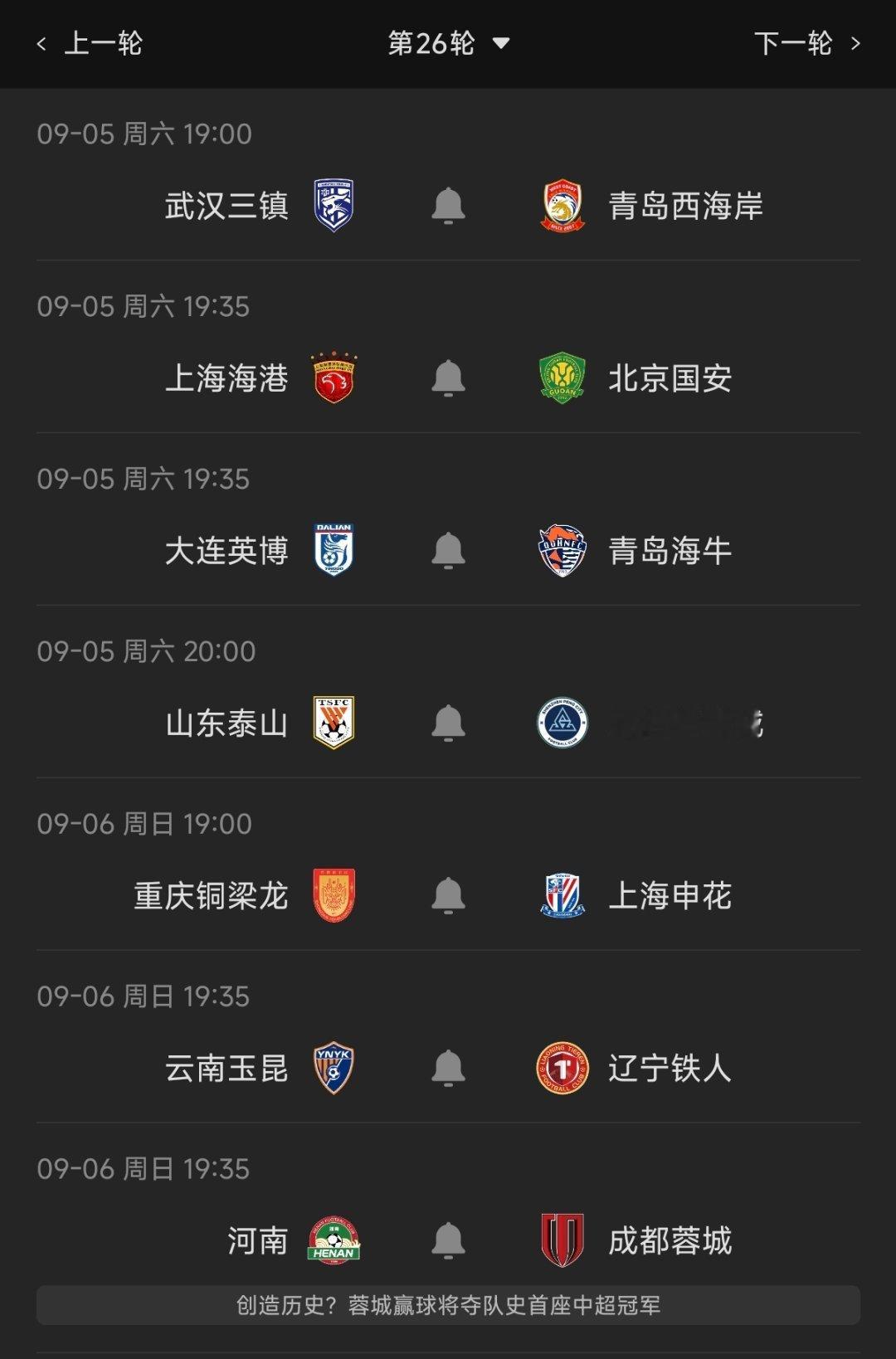Set reminder bell for 云南玉昆 vs 辽宁铁人
This screenshot has height=1359, width=896.
(448, 1069)
